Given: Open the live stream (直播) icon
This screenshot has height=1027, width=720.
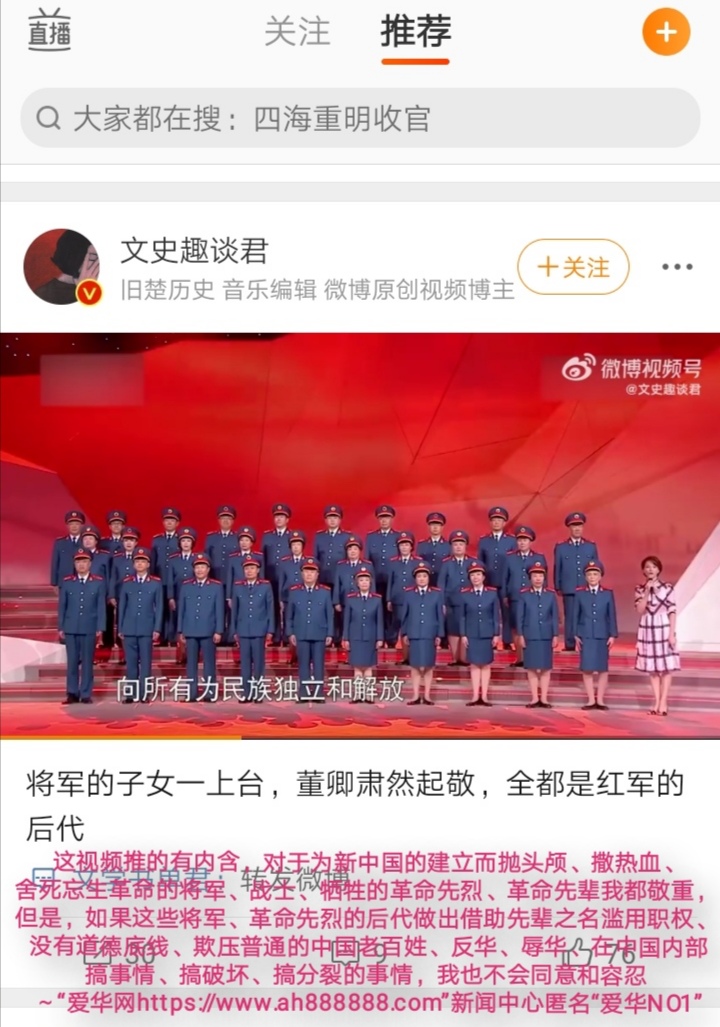Looking at the screenshot, I should [x=49, y=31].
